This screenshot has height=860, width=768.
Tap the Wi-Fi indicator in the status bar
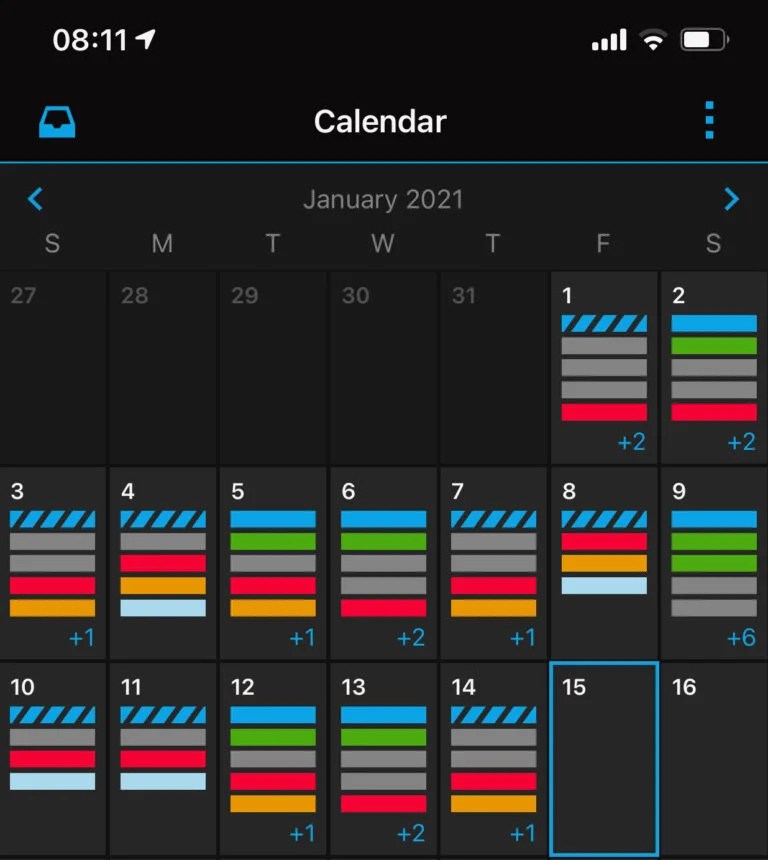pyautogui.click(x=652, y=38)
